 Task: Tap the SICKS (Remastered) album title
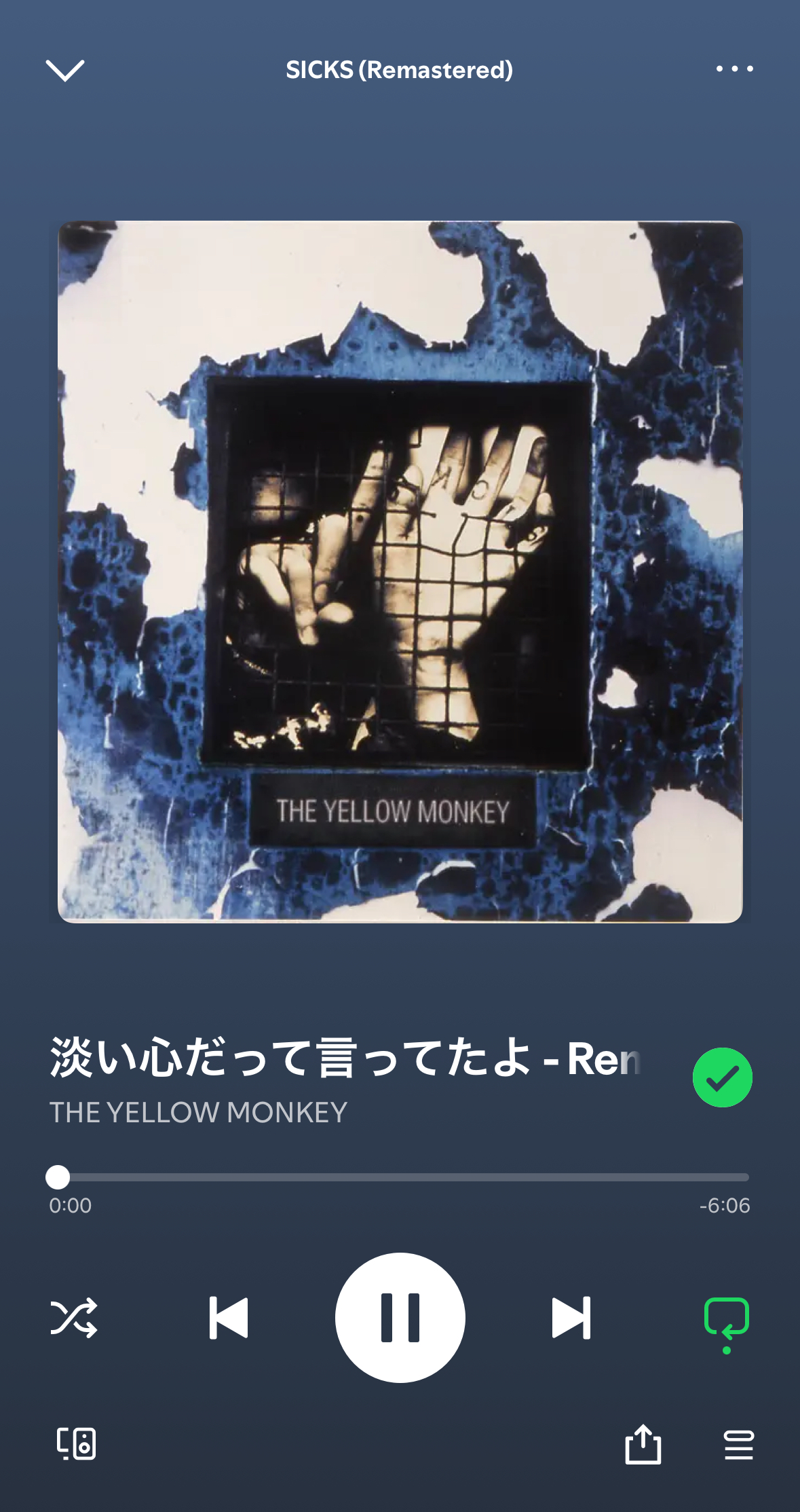click(399, 70)
